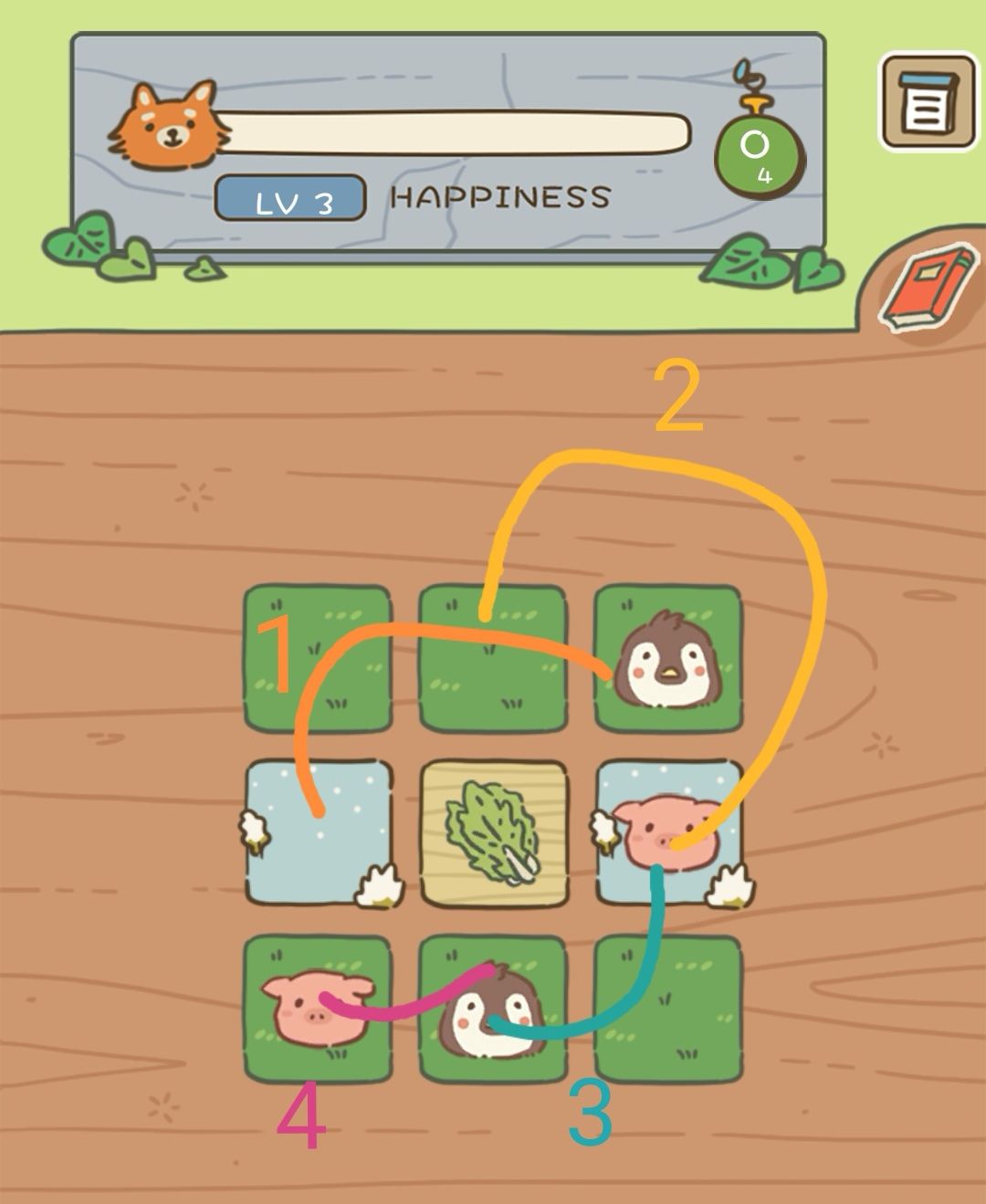Viewport: 986px width, 1204px height.
Task: Tap the number 4 pink path label
Action: (x=302, y=1115)
